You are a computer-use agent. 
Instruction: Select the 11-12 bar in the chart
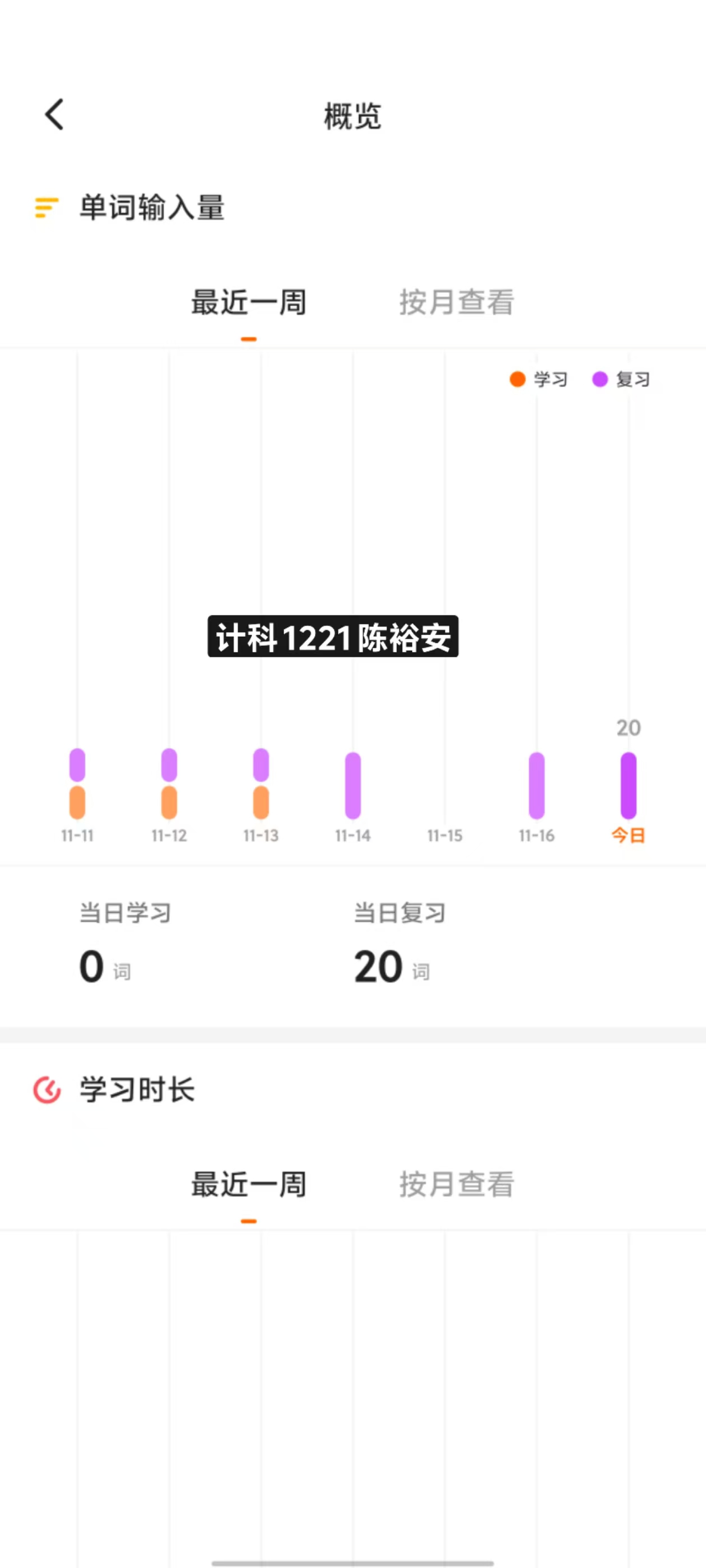tap(169, 784)
